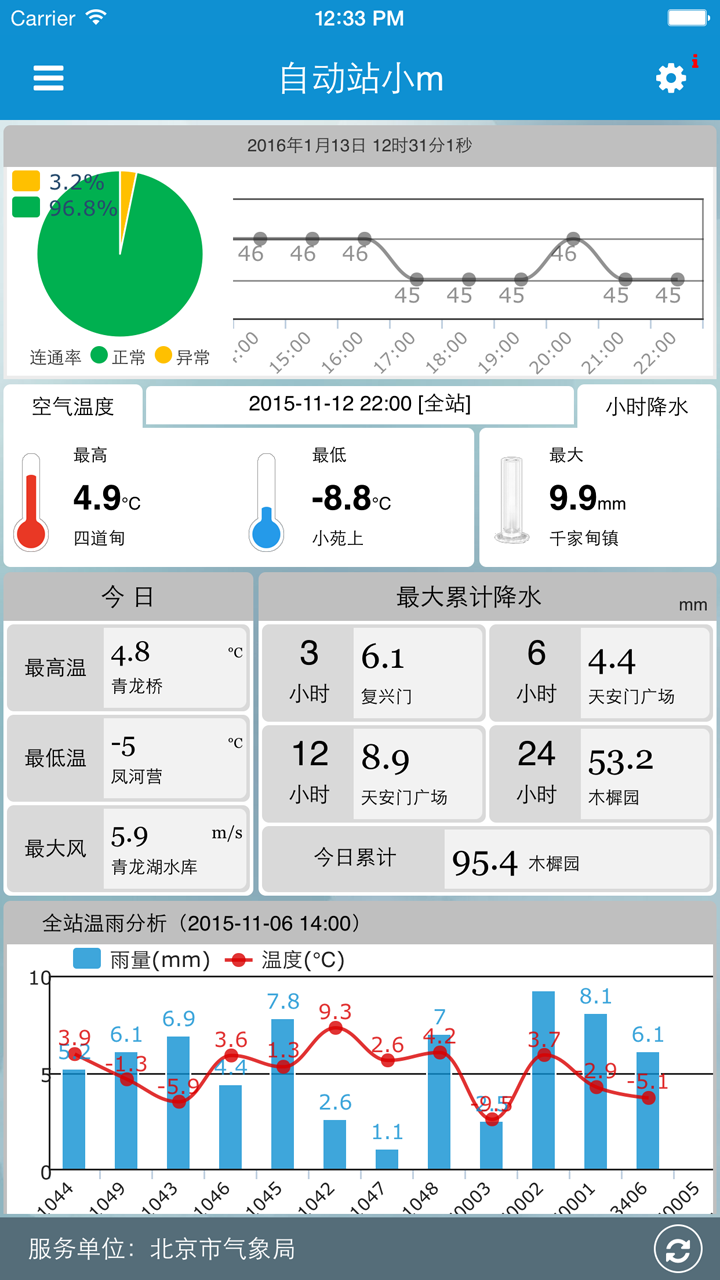Tap the Wi-Fi icon in the status bar
Screen dimensions: 720x1280
(x=95, y=16)
